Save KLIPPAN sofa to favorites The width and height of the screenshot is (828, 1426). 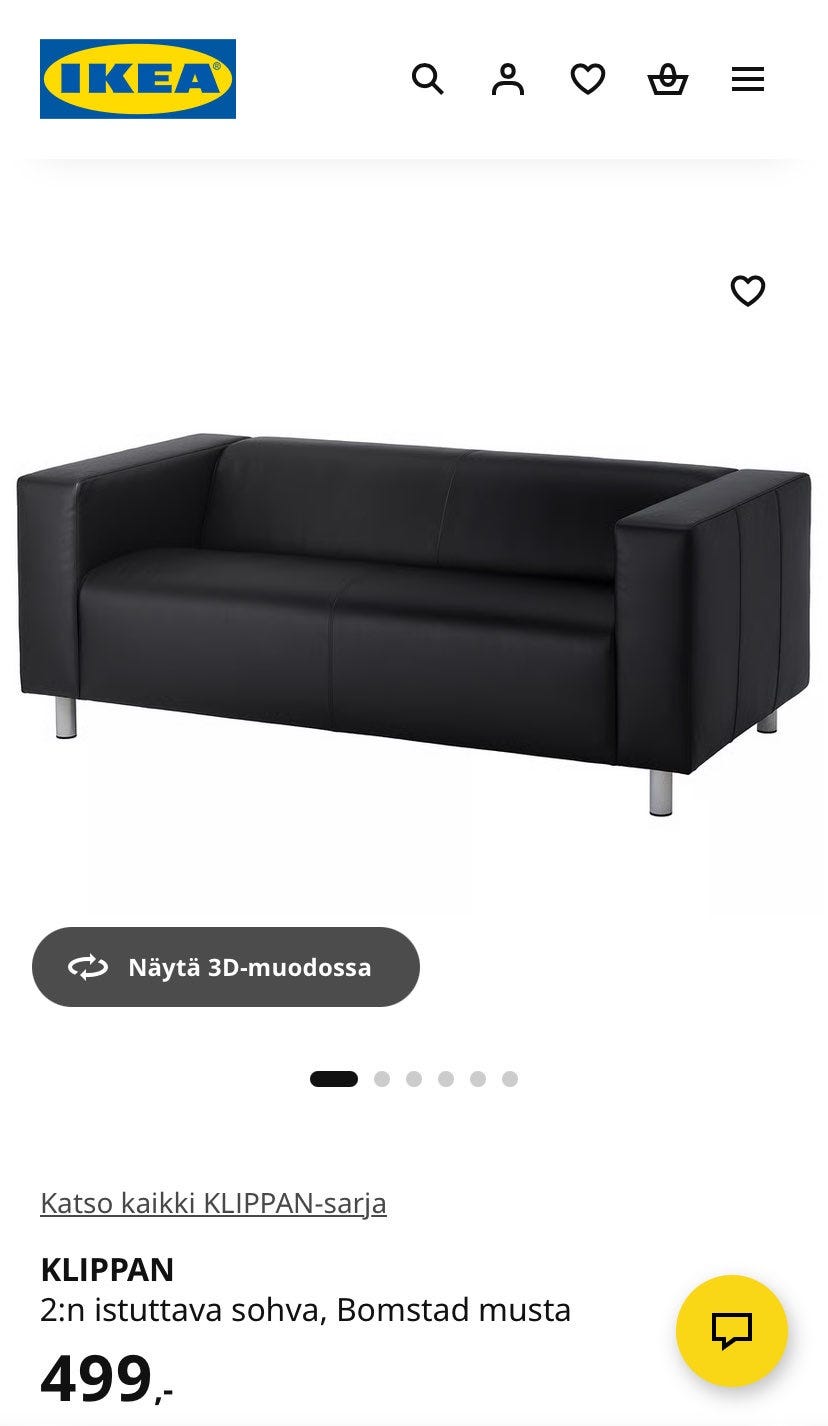pos(748,291)
